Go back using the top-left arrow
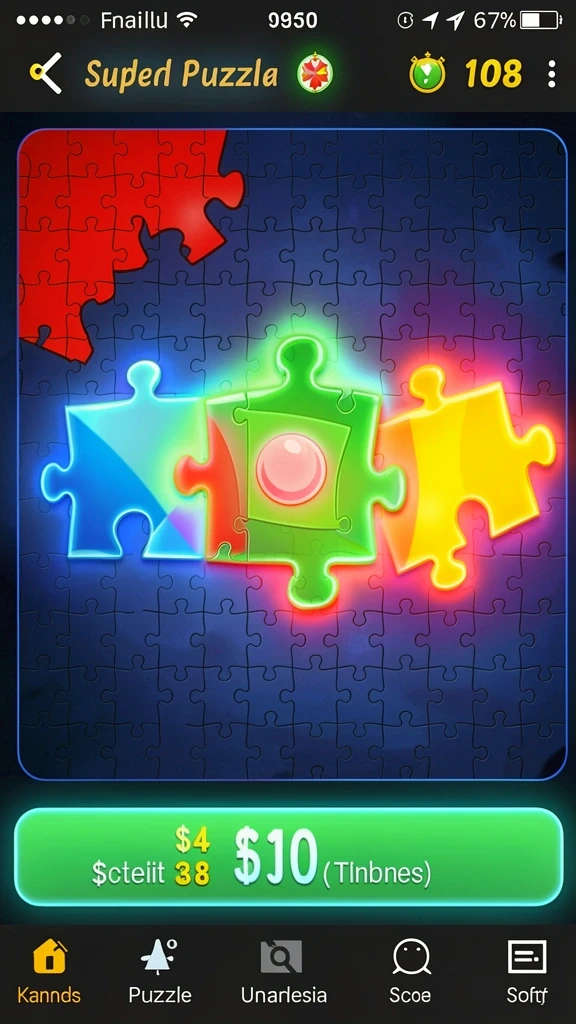Screen dimensions: 576x1024 (x=46, y=73)
